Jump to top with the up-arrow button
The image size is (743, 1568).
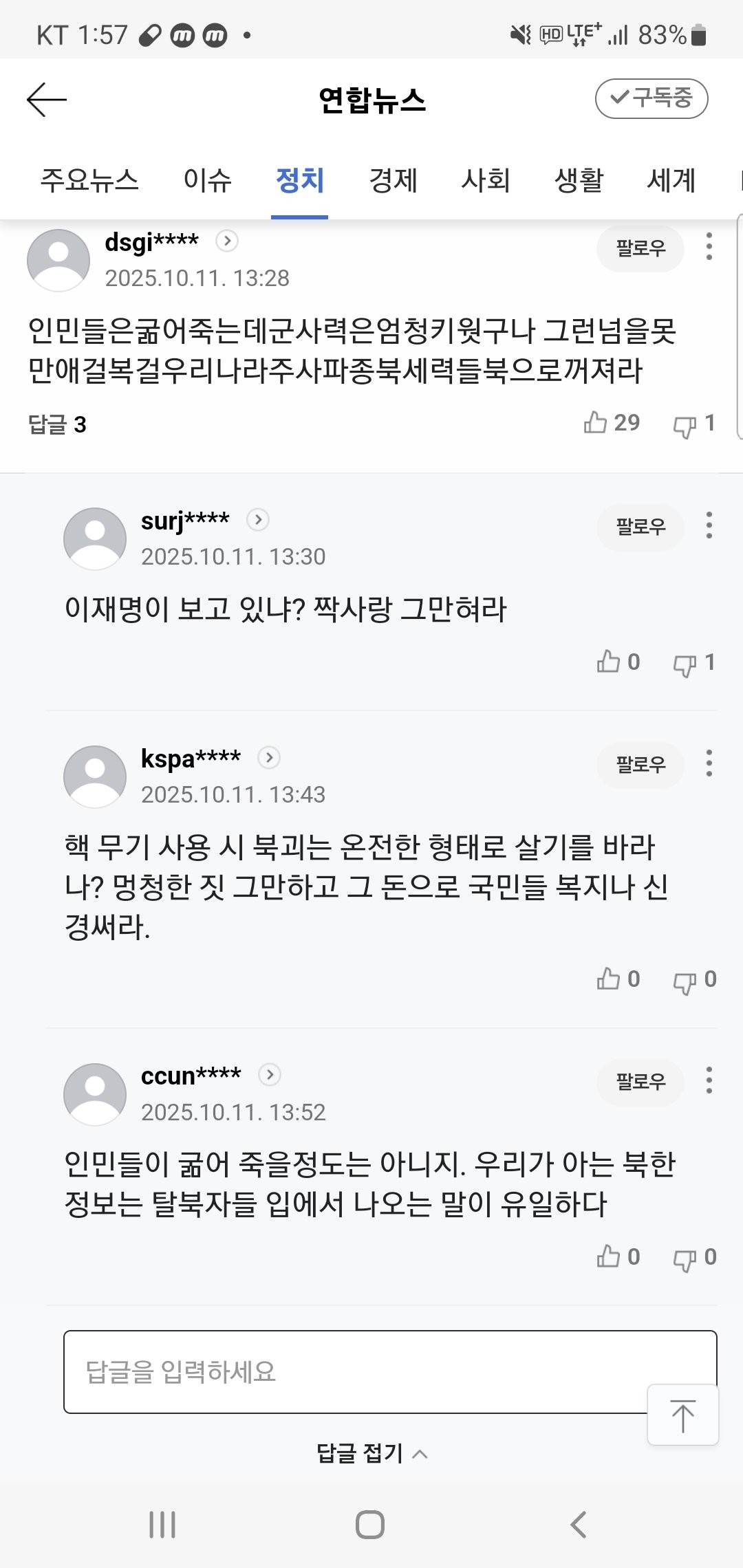point(682,1415)
